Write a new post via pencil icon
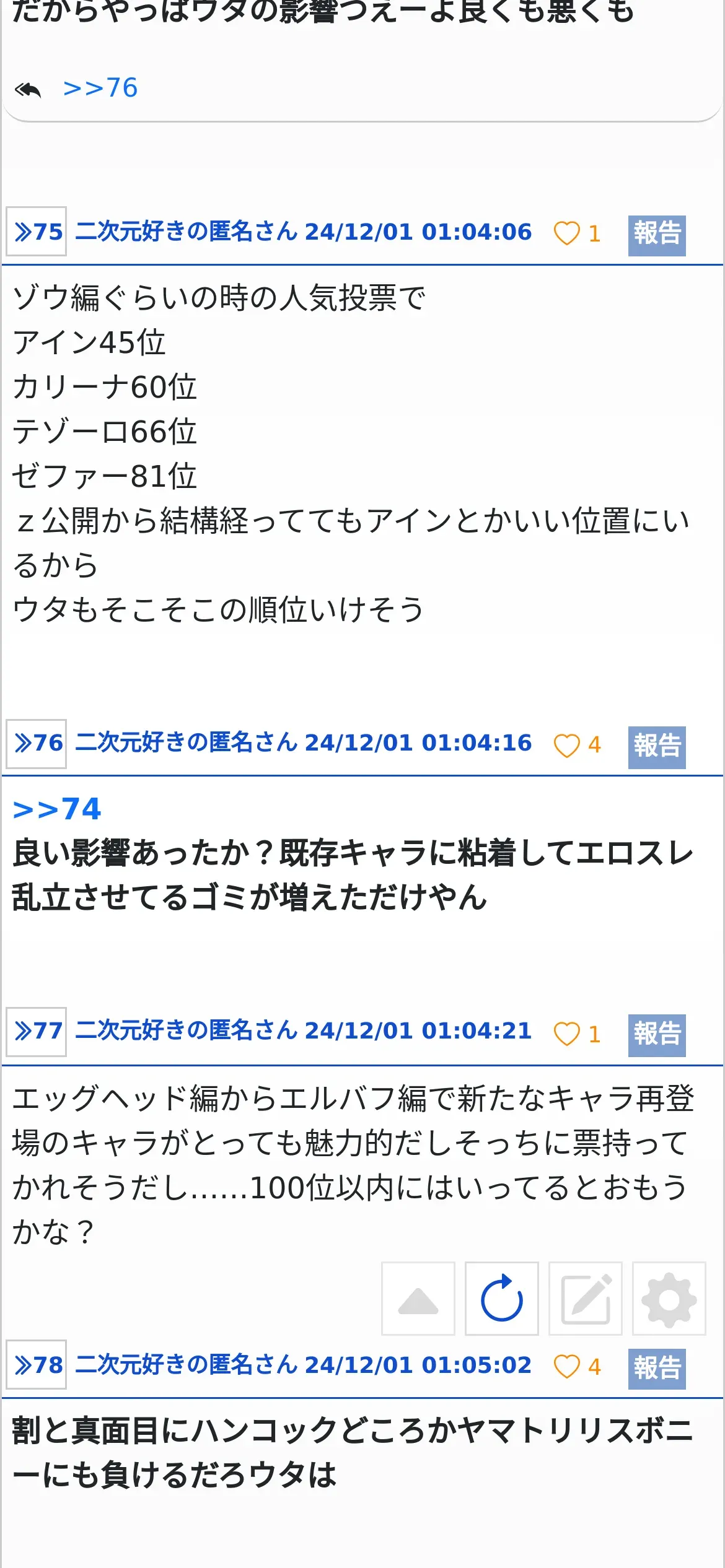This screenshot has height=1568, width=725. (586, 1299)
